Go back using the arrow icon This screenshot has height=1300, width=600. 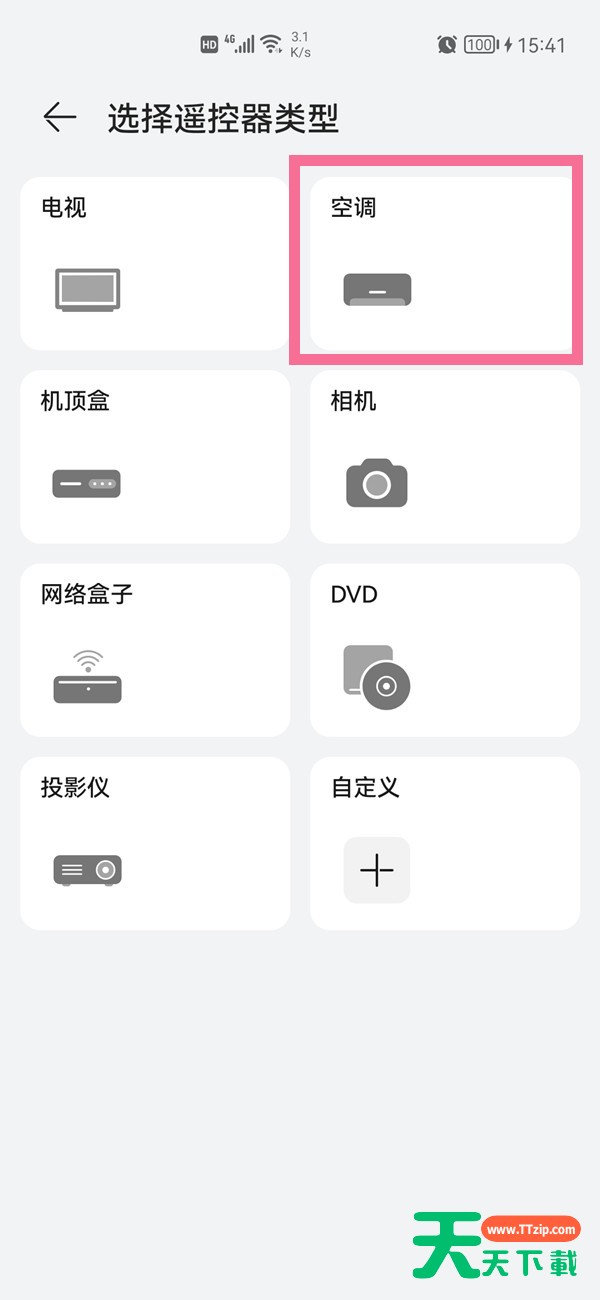(60, 118)
